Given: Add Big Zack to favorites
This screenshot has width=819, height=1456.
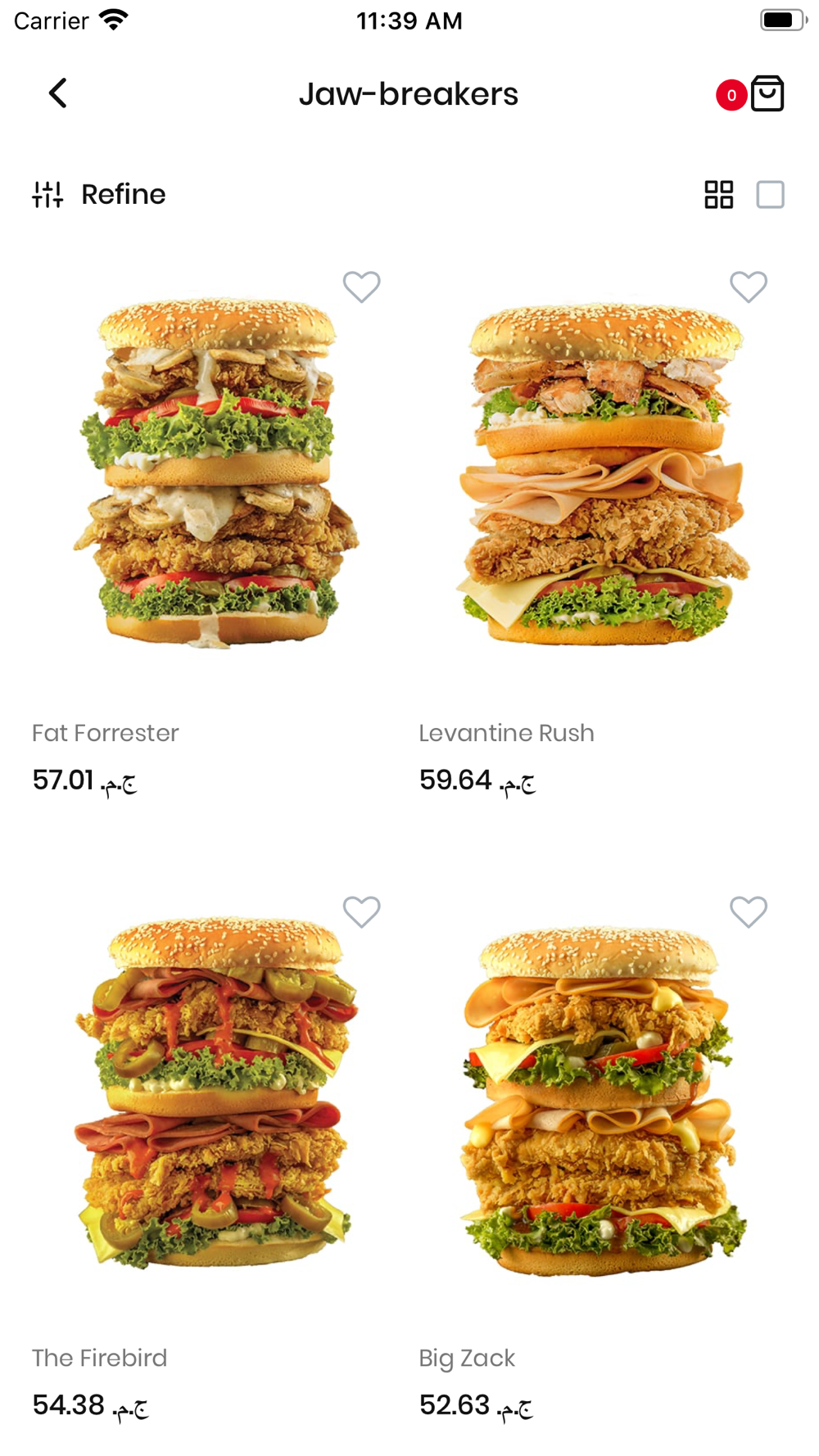Looking at the screenshot, I should coord(748,911).
